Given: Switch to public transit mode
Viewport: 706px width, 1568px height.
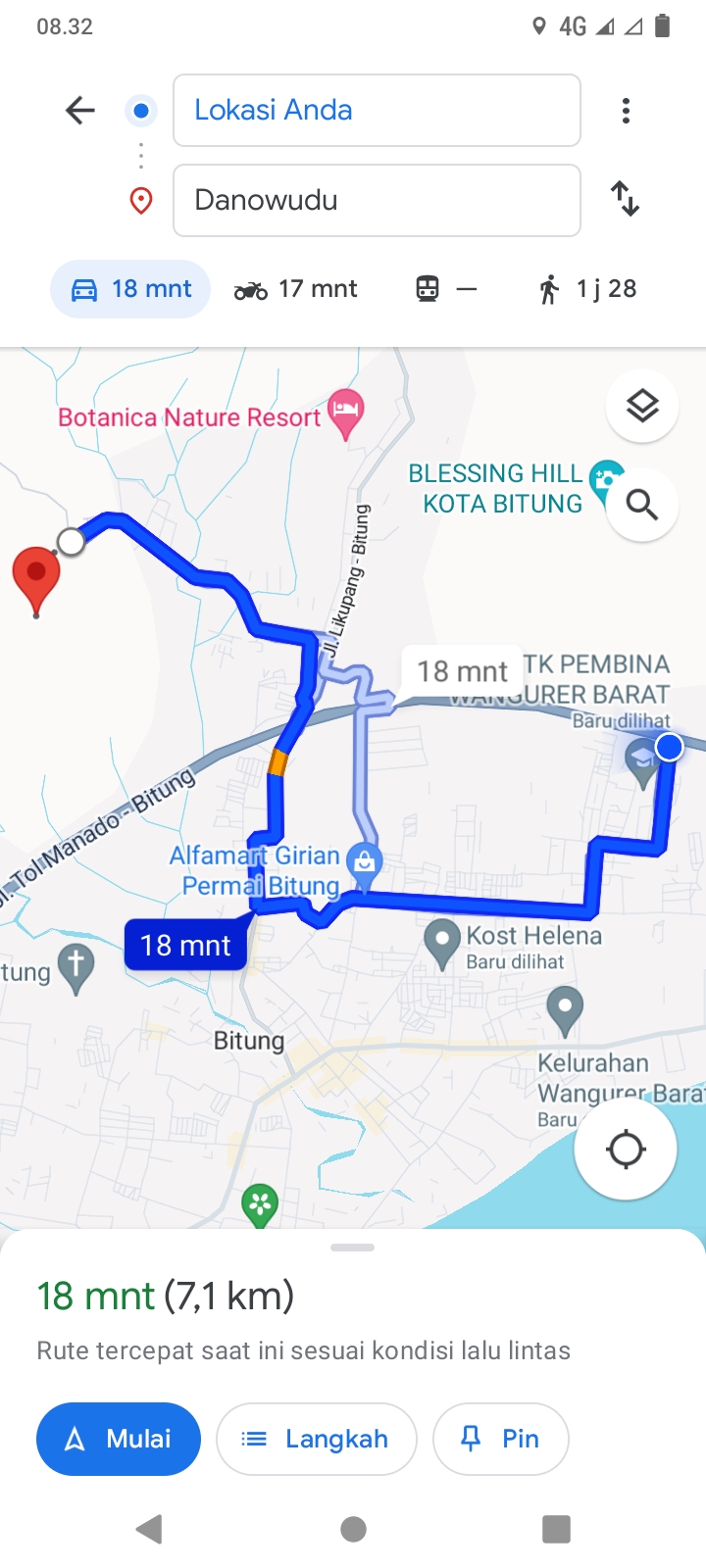Looking at the screenshot, I should coord(446,289).
